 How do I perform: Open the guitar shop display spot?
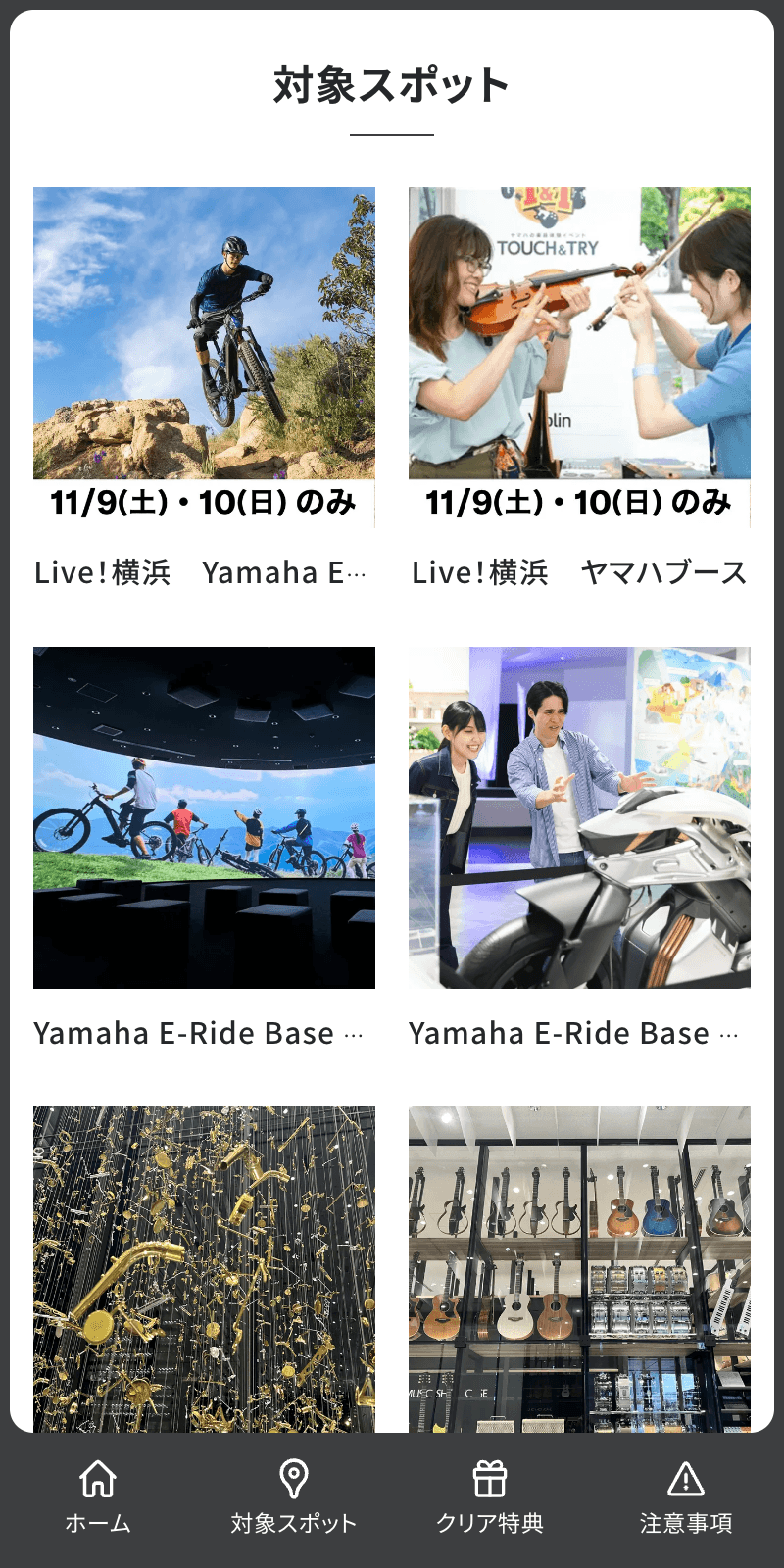point(579,1269)
